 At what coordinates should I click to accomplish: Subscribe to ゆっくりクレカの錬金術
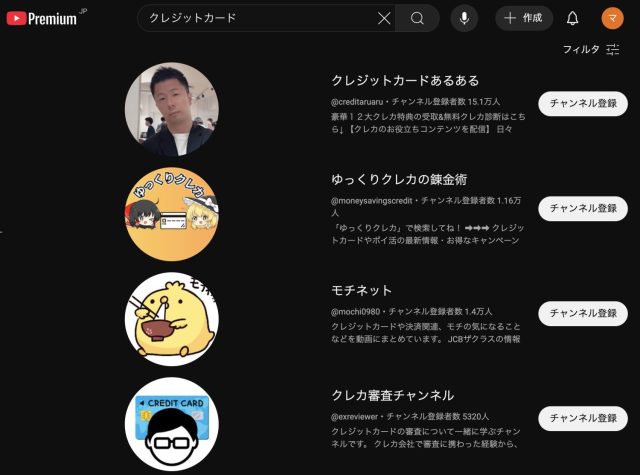[582, 208]
